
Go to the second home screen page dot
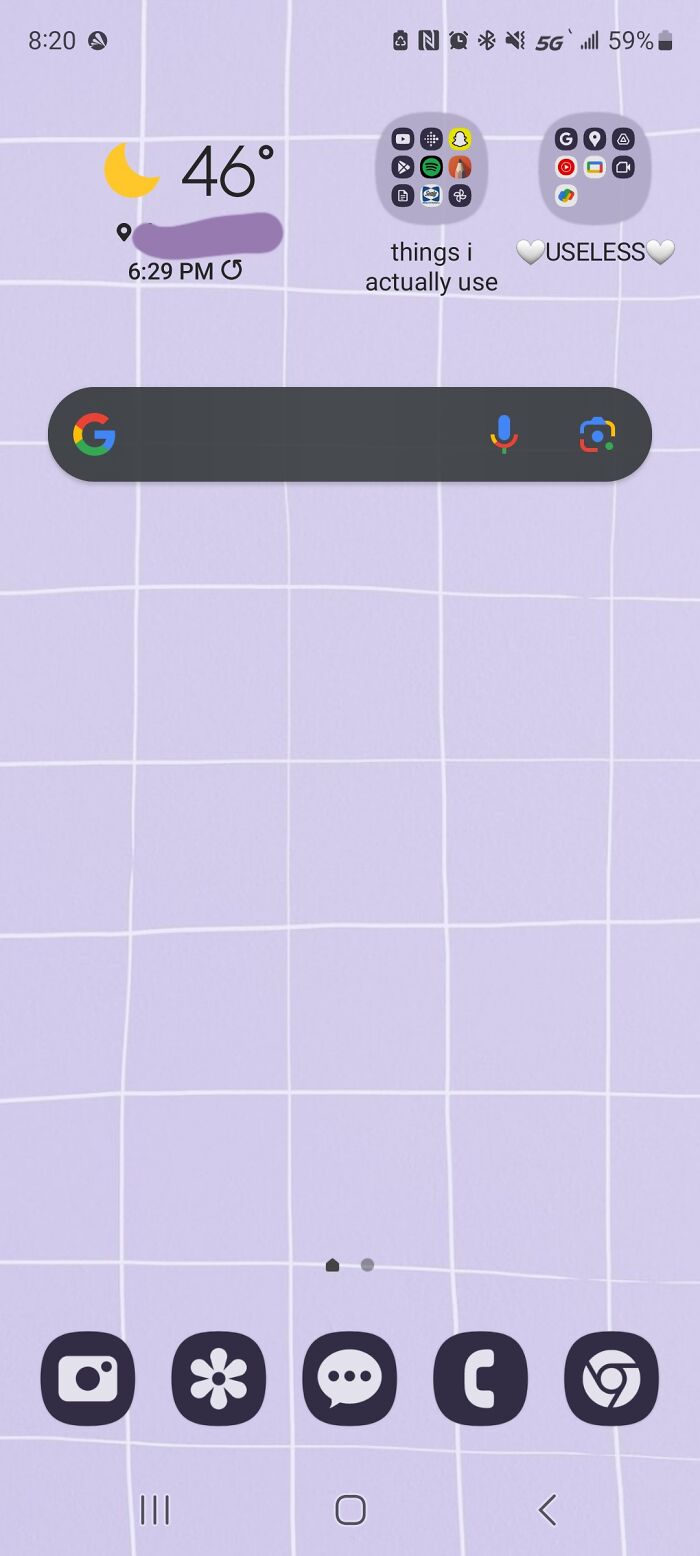pyautogui.click(x=367, y=1265)
